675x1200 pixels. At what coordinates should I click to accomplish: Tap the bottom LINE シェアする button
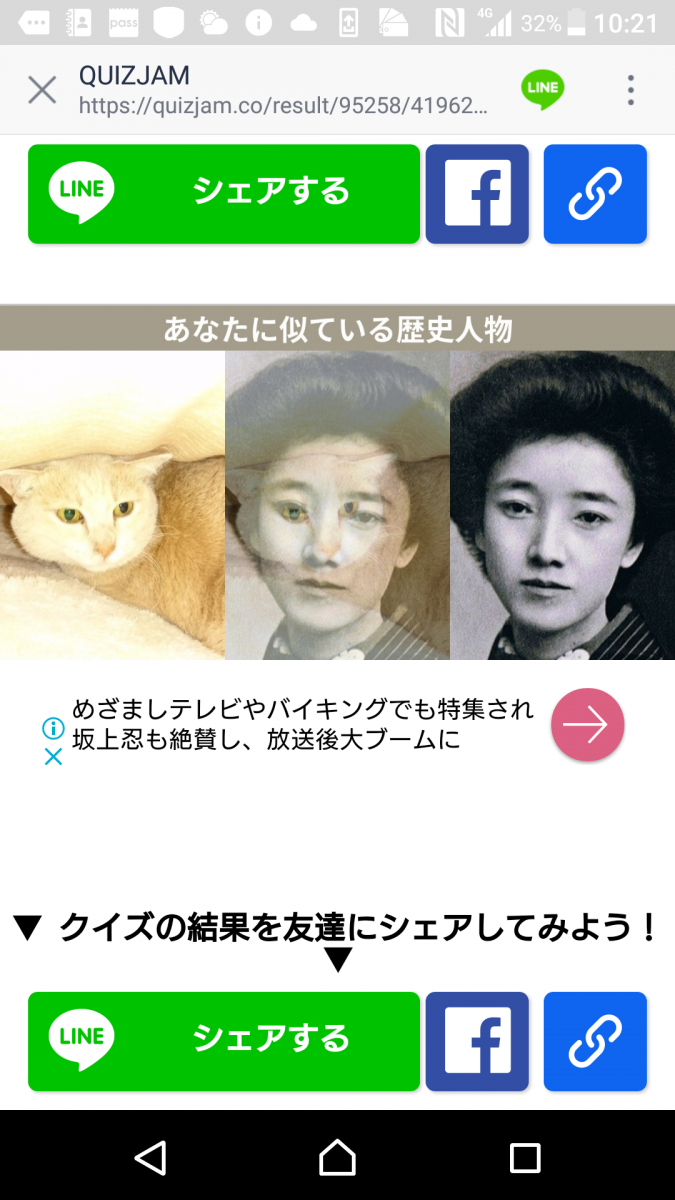[x=224, y=1041]
